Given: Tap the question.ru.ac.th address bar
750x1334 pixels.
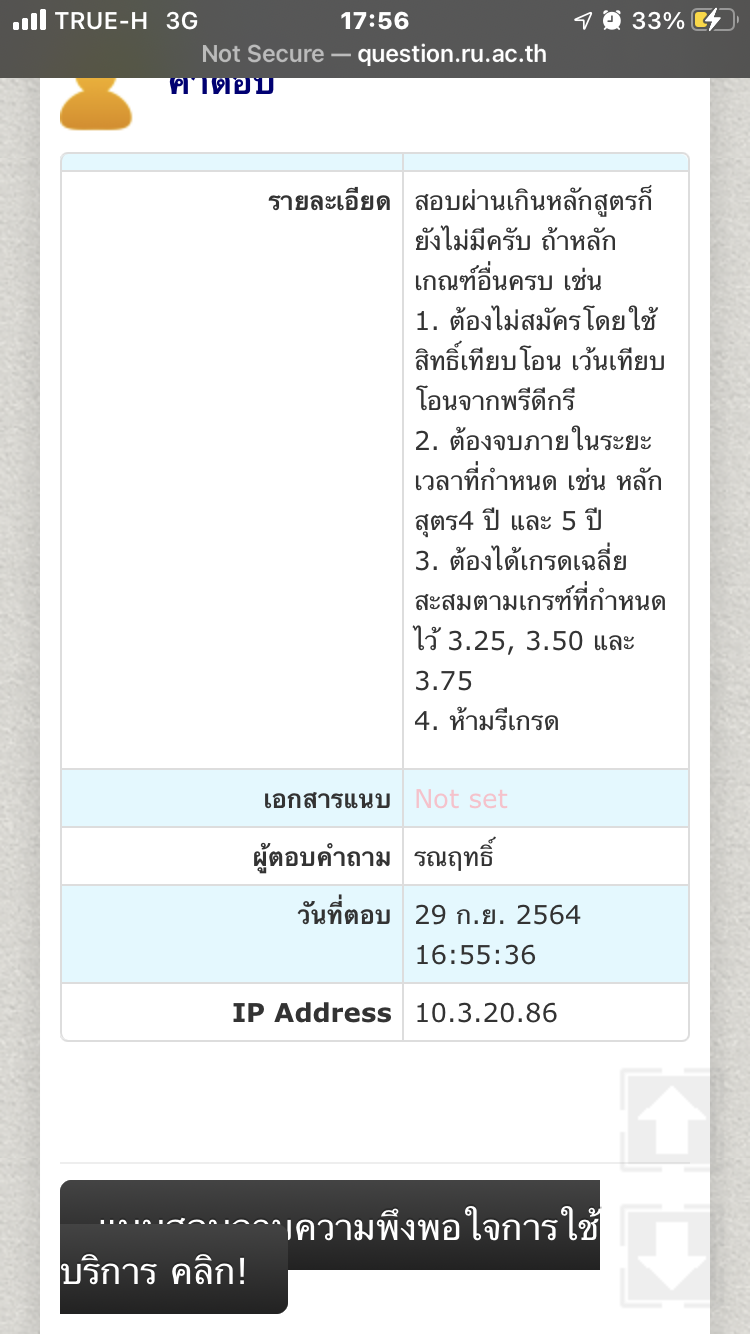Looking at the screenshot, I should tap(374, 54).
